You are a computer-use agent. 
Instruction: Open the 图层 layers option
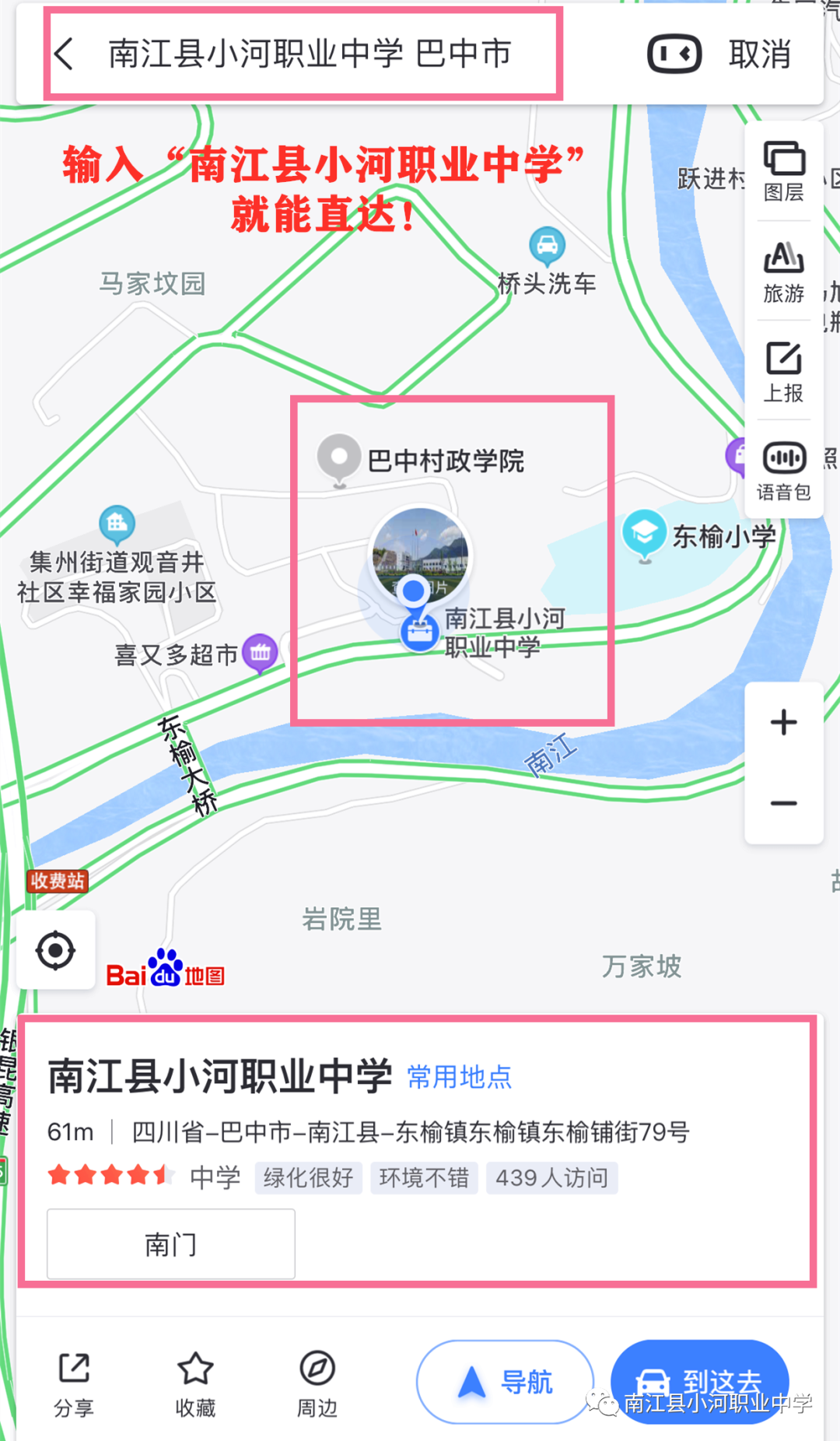pos(783,171)
